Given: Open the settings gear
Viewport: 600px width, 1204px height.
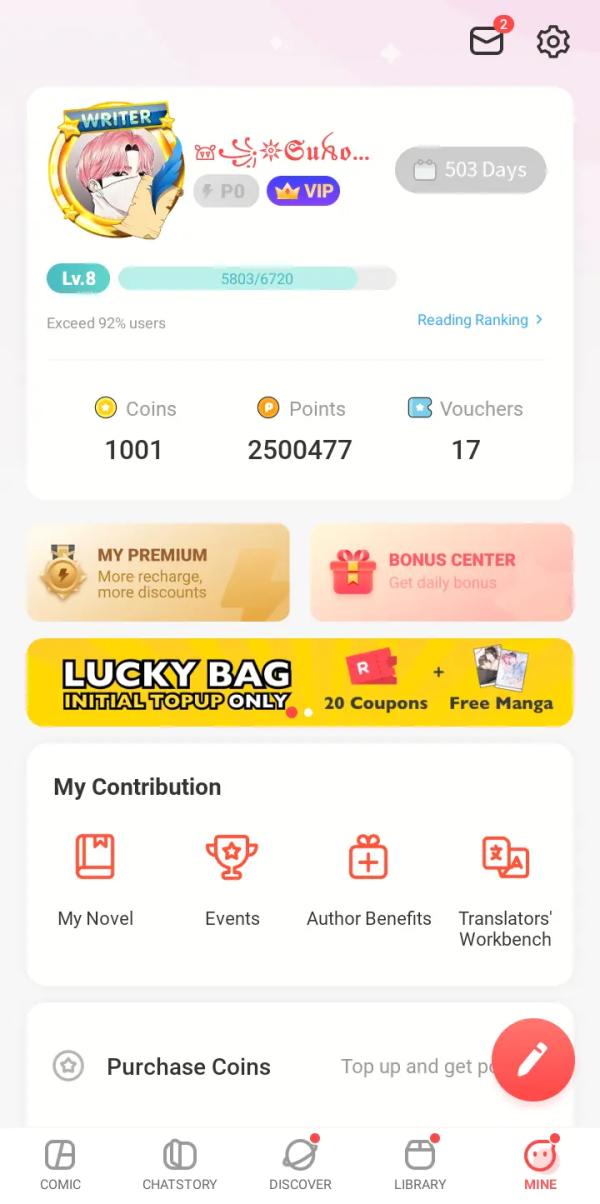Looking at the screenshot, I should 553,41.
